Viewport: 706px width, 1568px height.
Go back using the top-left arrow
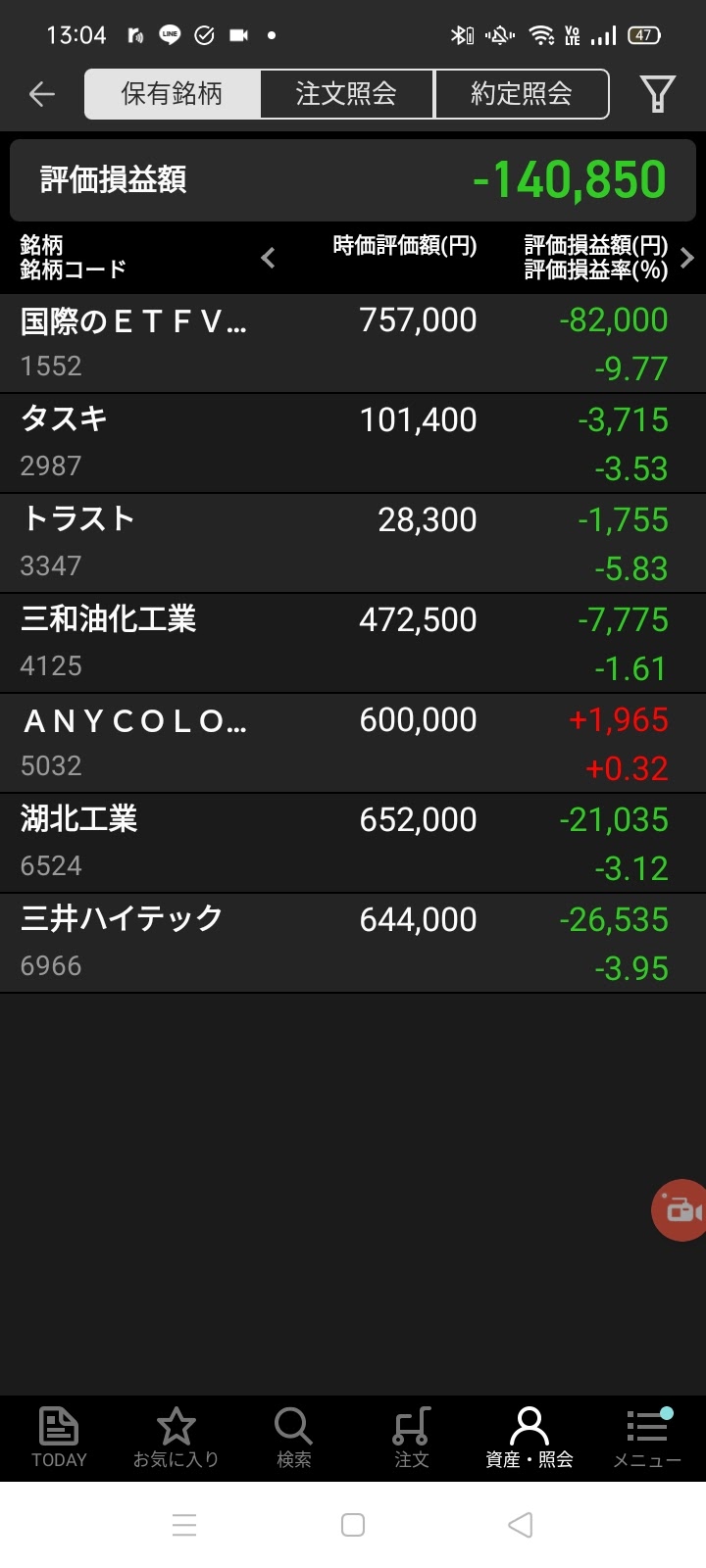tap(42, 94)
